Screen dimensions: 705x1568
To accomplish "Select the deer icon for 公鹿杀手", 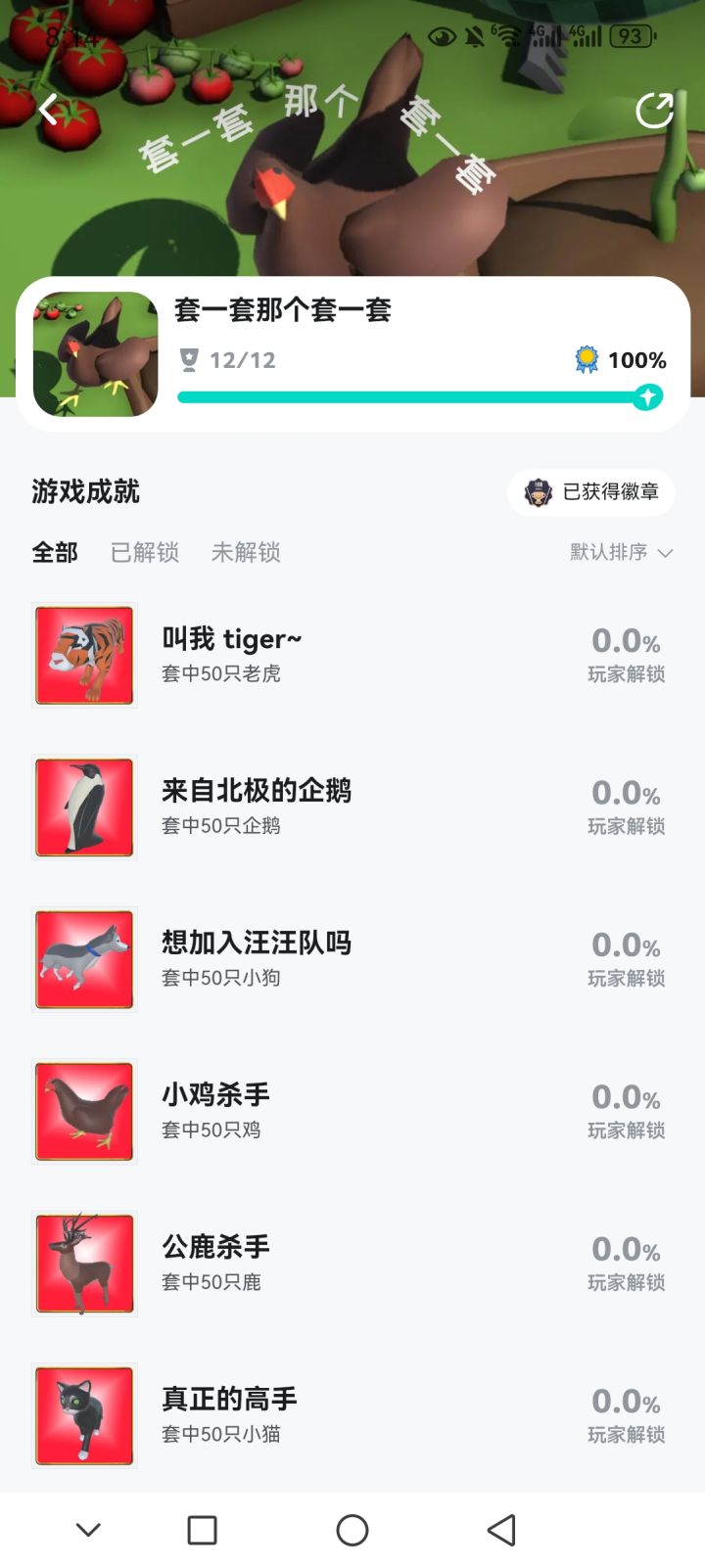I will point(83,1264).
